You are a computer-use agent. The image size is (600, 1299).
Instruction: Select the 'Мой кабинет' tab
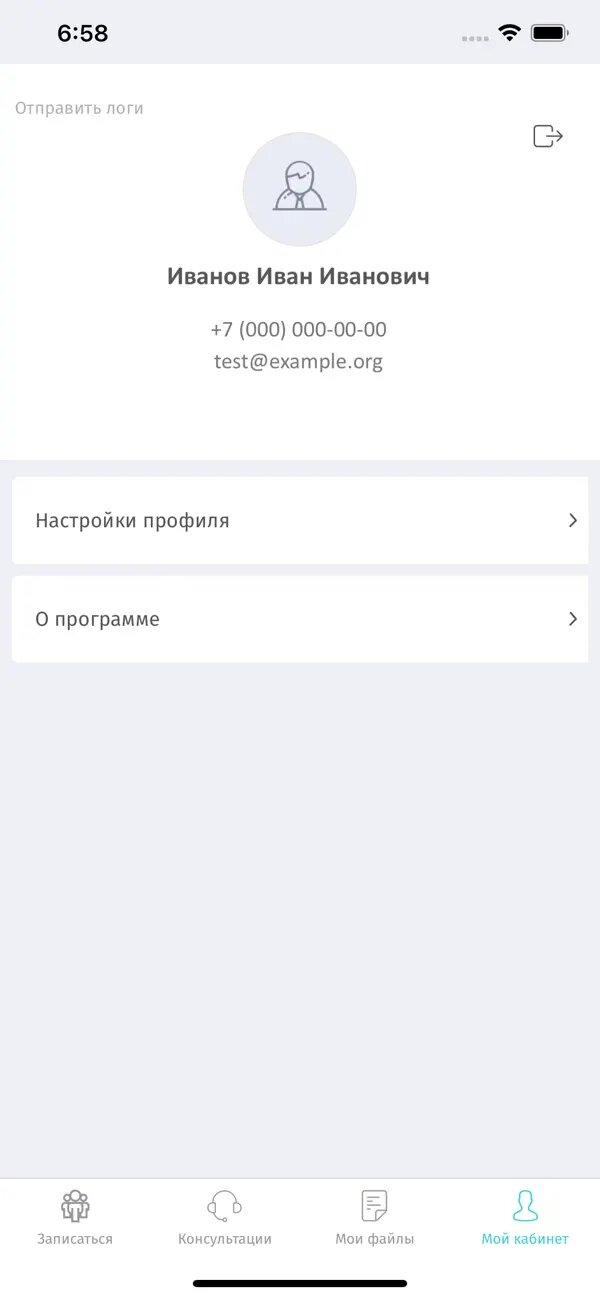pyautogui.click(x=525, y=1217)
